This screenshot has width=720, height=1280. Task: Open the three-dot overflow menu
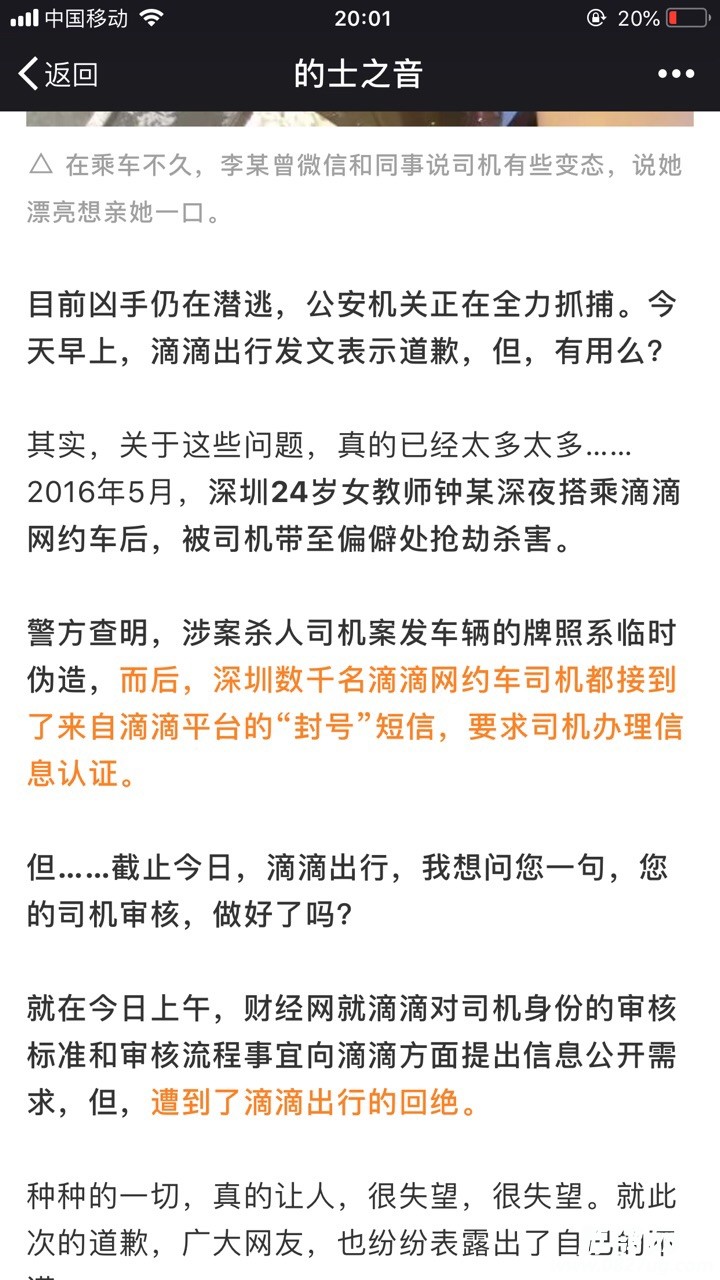coord(675,74)
